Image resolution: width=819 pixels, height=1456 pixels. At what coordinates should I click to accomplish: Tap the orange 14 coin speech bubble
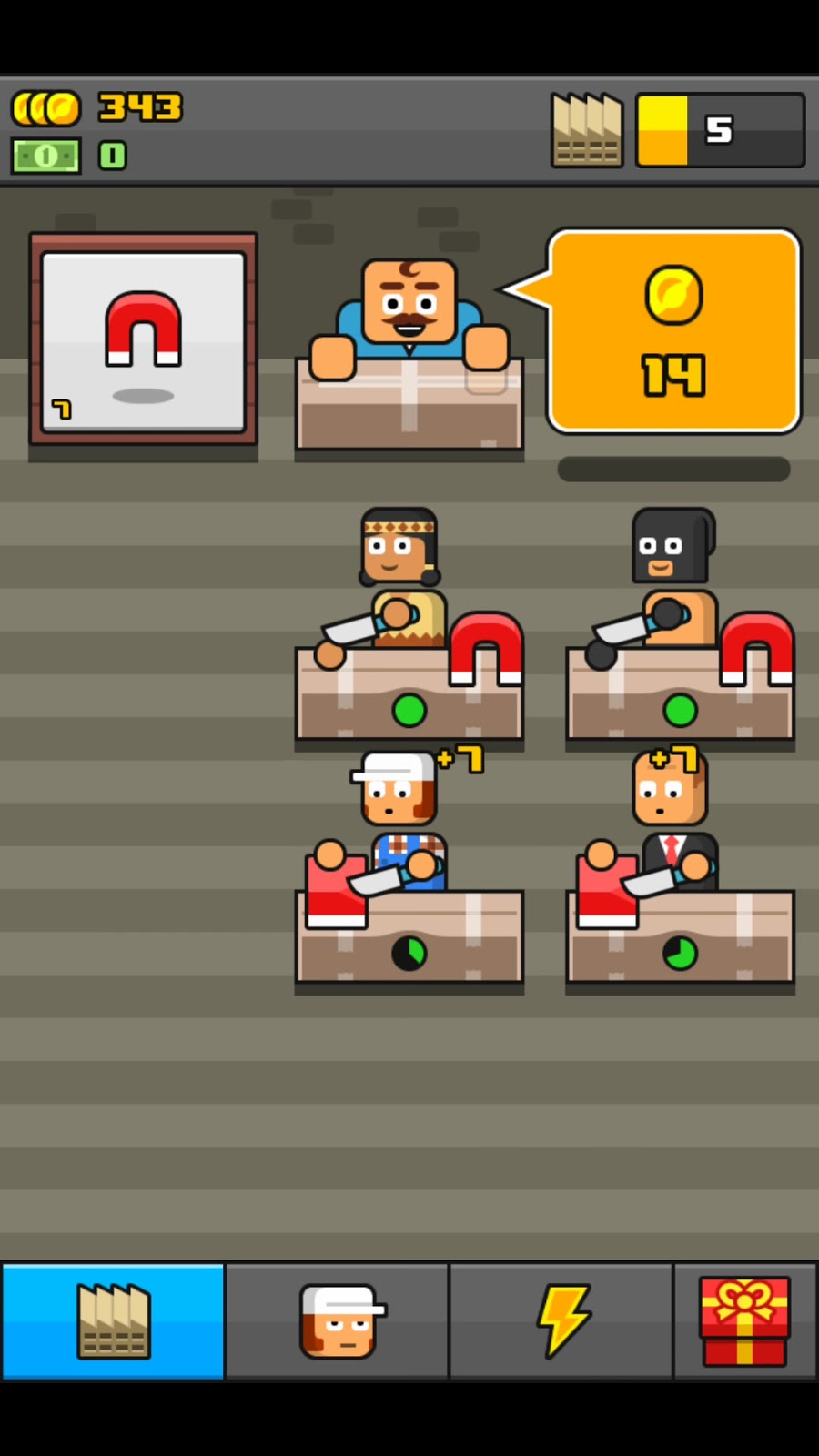673,331
